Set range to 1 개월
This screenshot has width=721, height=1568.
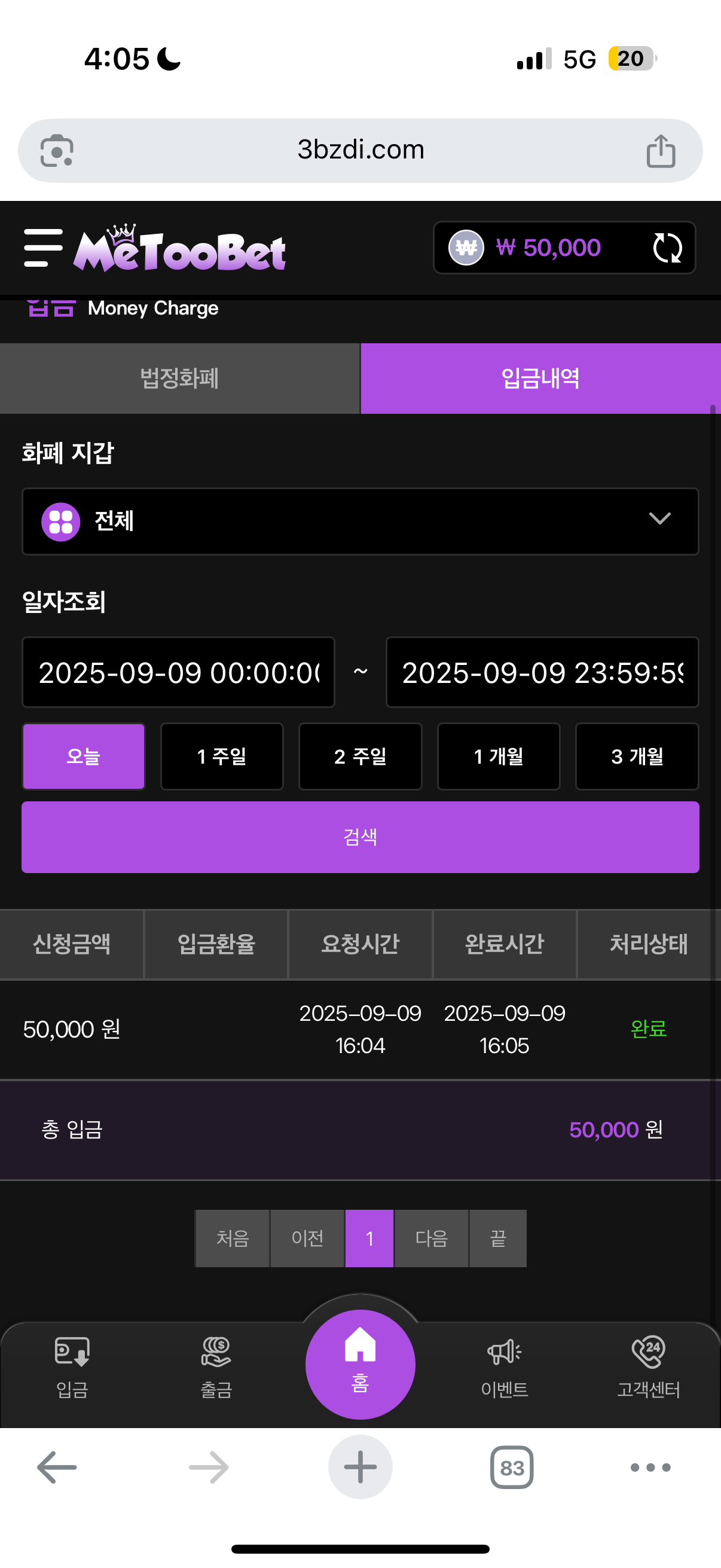499,756
